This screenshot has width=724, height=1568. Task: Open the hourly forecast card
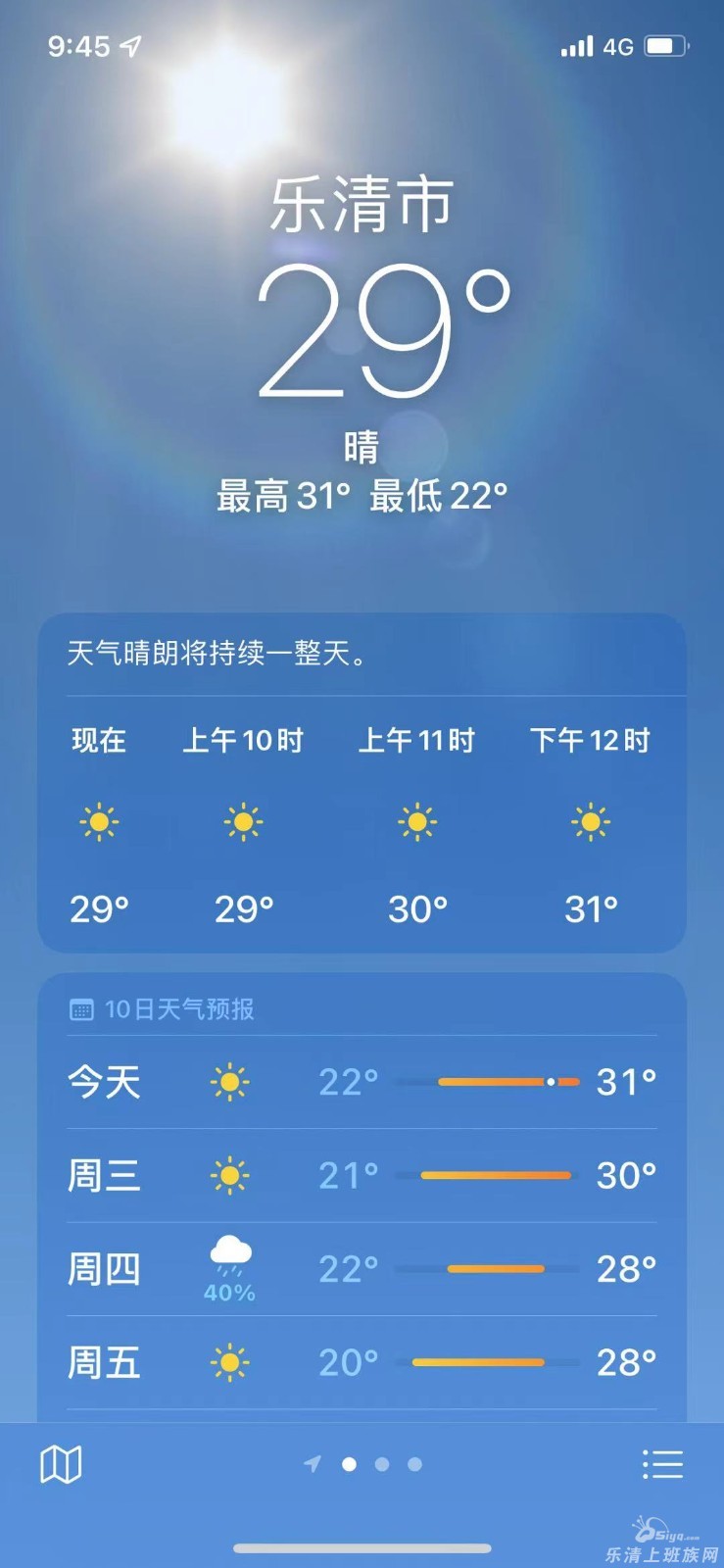(x=362, y=783)
